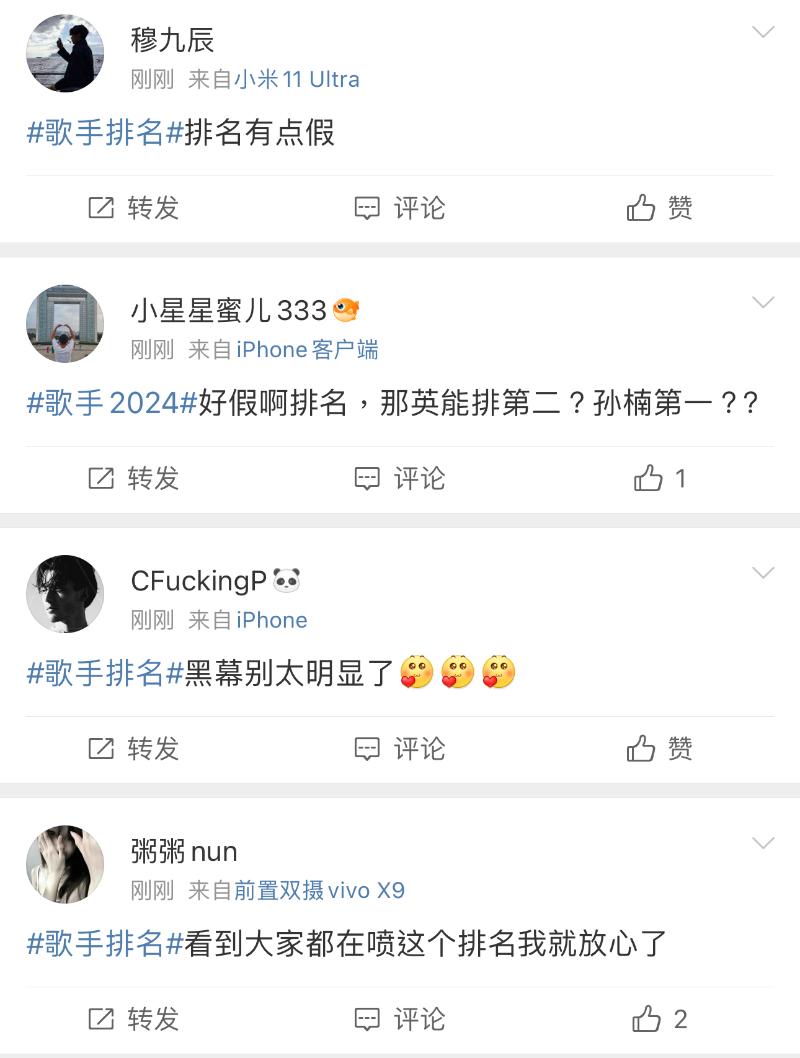Expand the options chevron on 穆九辰's post
Screen dimensions: 800x1058
click(763, 32)
